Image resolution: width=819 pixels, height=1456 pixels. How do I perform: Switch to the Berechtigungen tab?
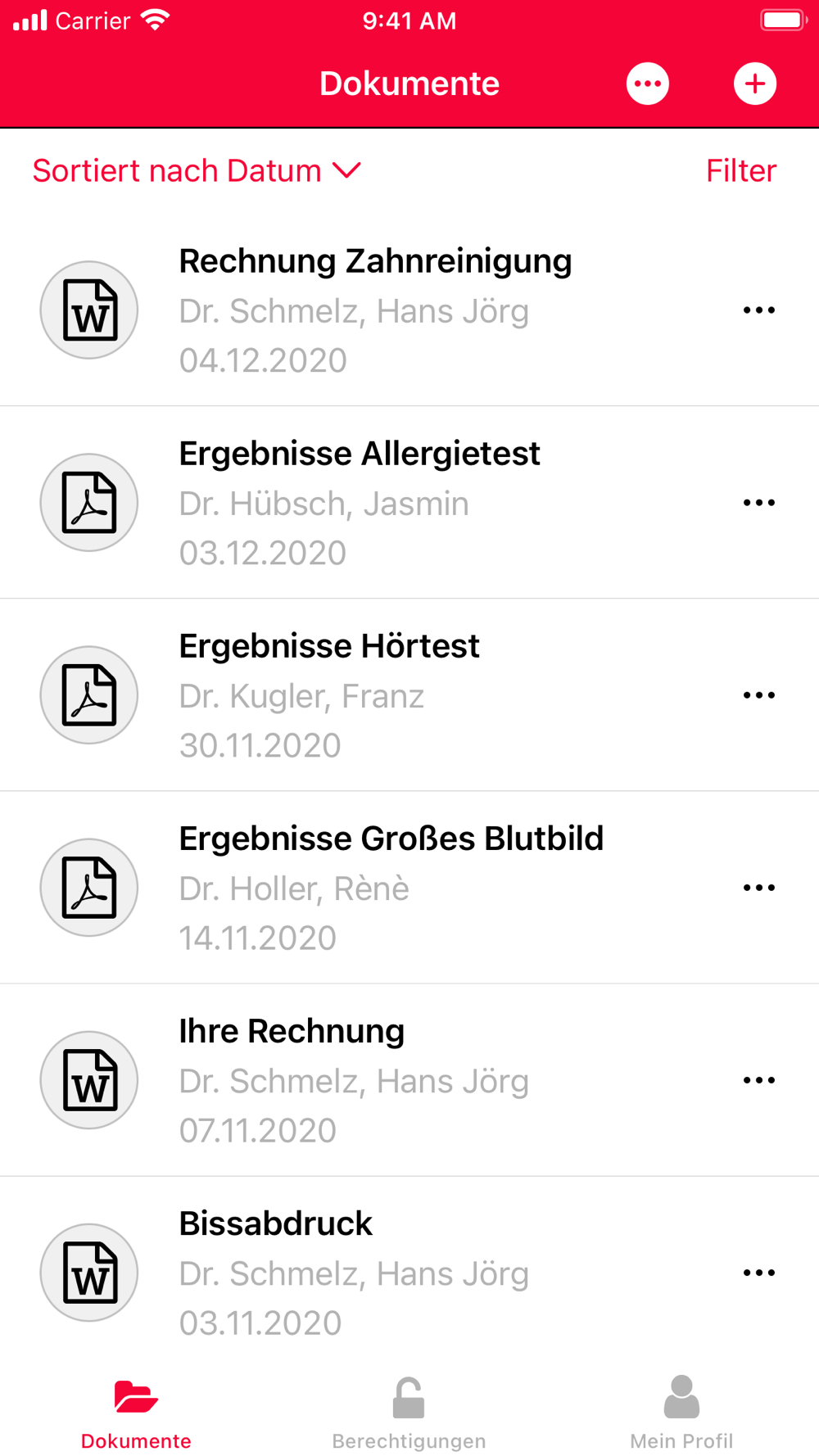click(x=409, y=1413)
